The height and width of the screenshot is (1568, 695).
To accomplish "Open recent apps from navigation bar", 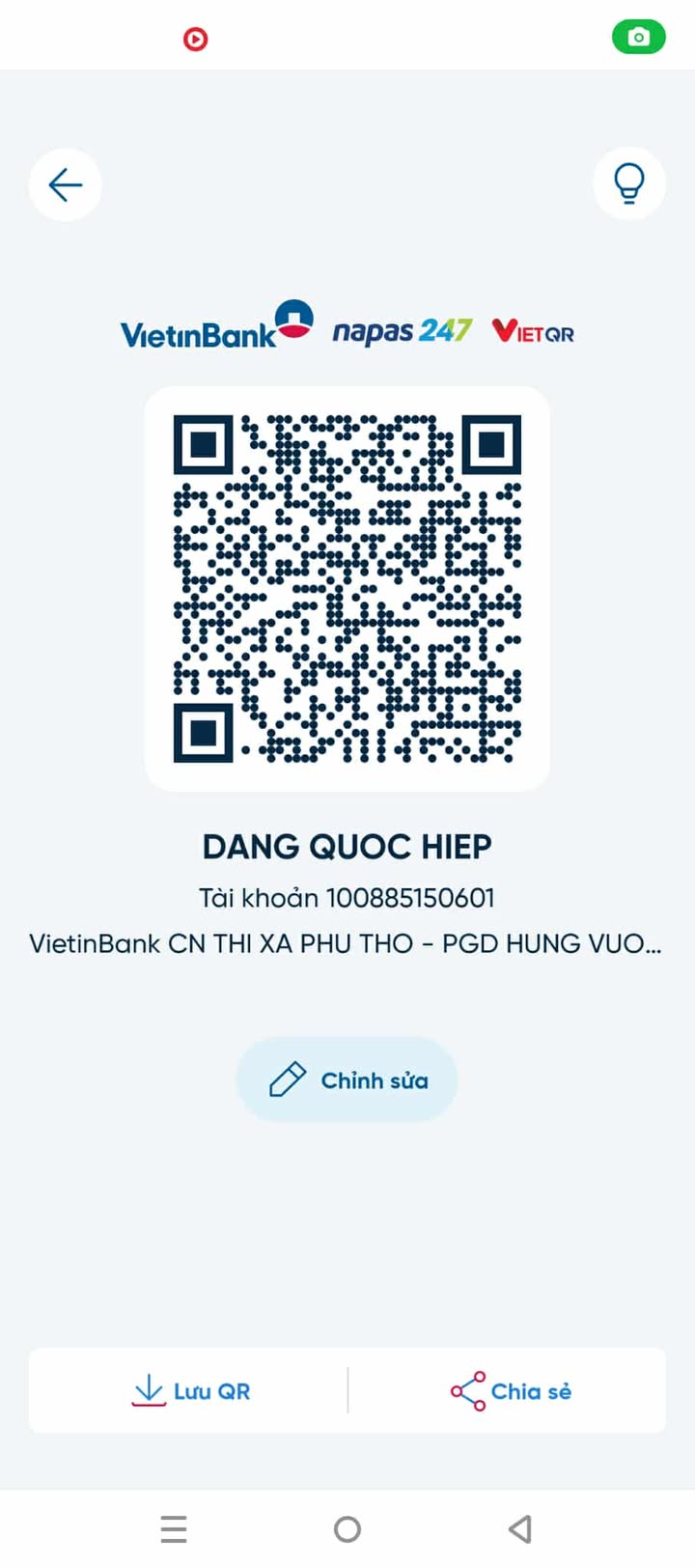I will (174, 1528).
